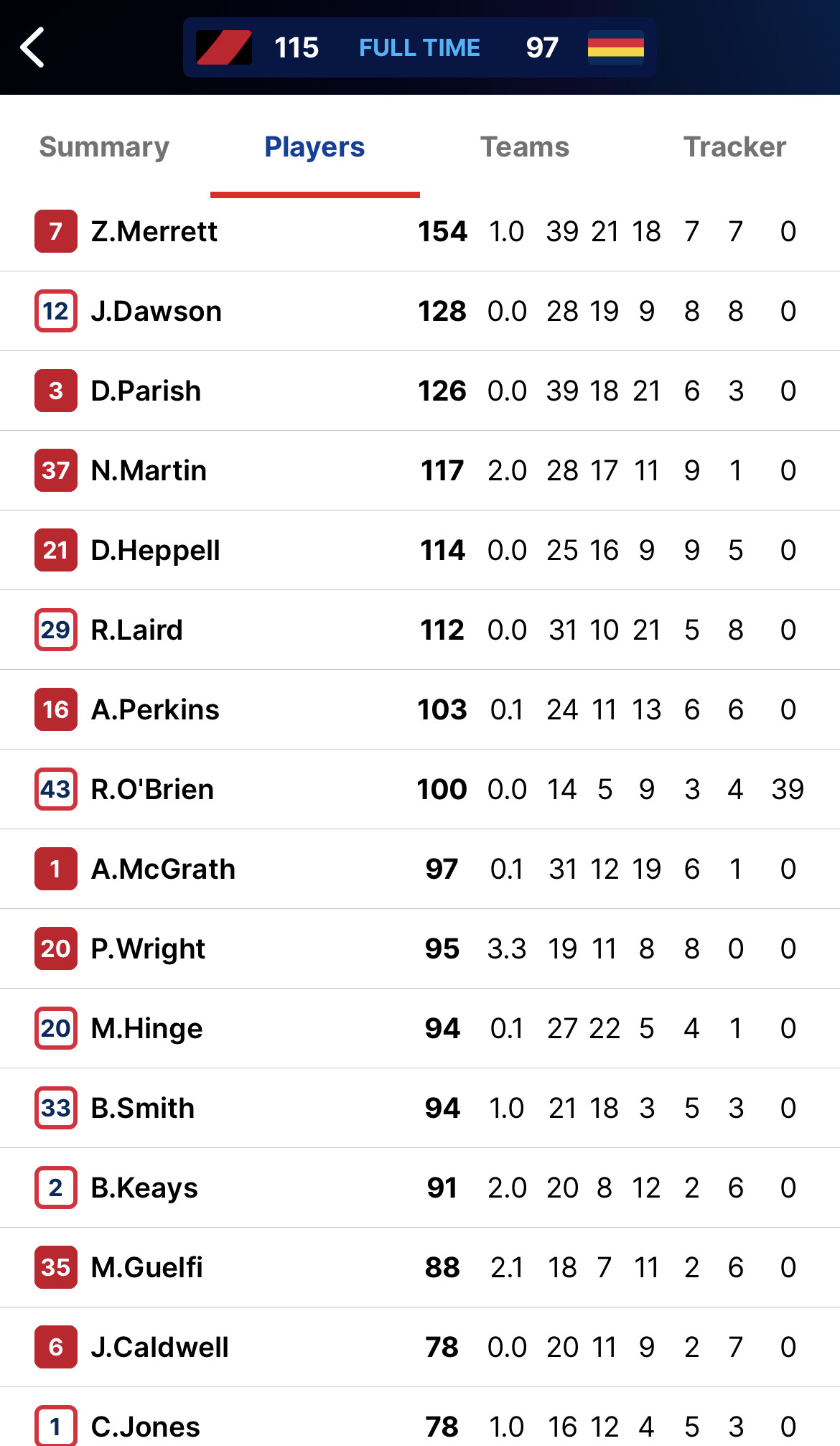Image resolution: width=840 pixels, height=1446 pixels.
Task: Switch to the Summary tab
Action: click(x=105, y=147)
